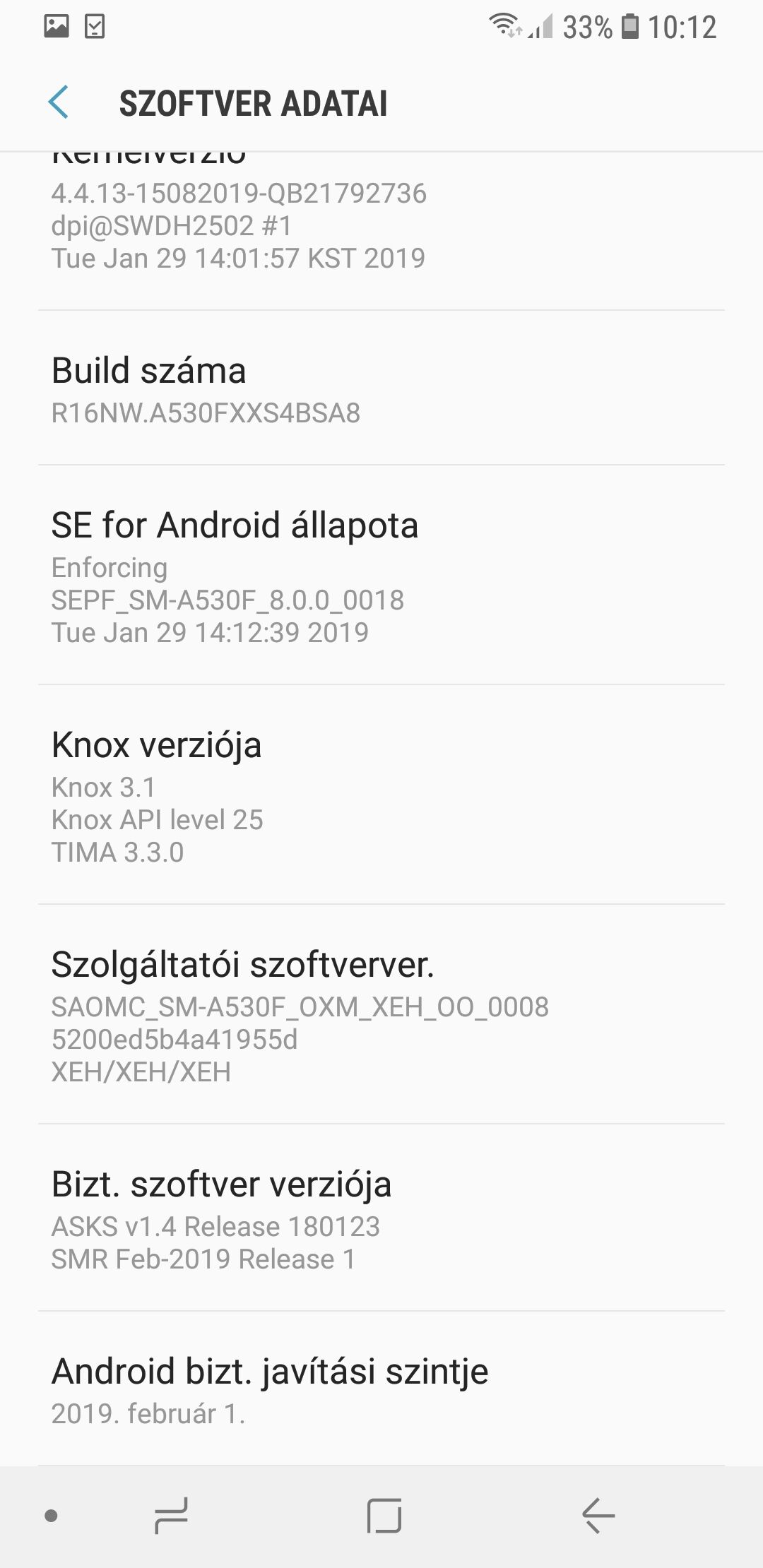Tap the system back arrow
This screenshot has height=1568, width=763.
pyautogui.click(x=598, y=1516)
